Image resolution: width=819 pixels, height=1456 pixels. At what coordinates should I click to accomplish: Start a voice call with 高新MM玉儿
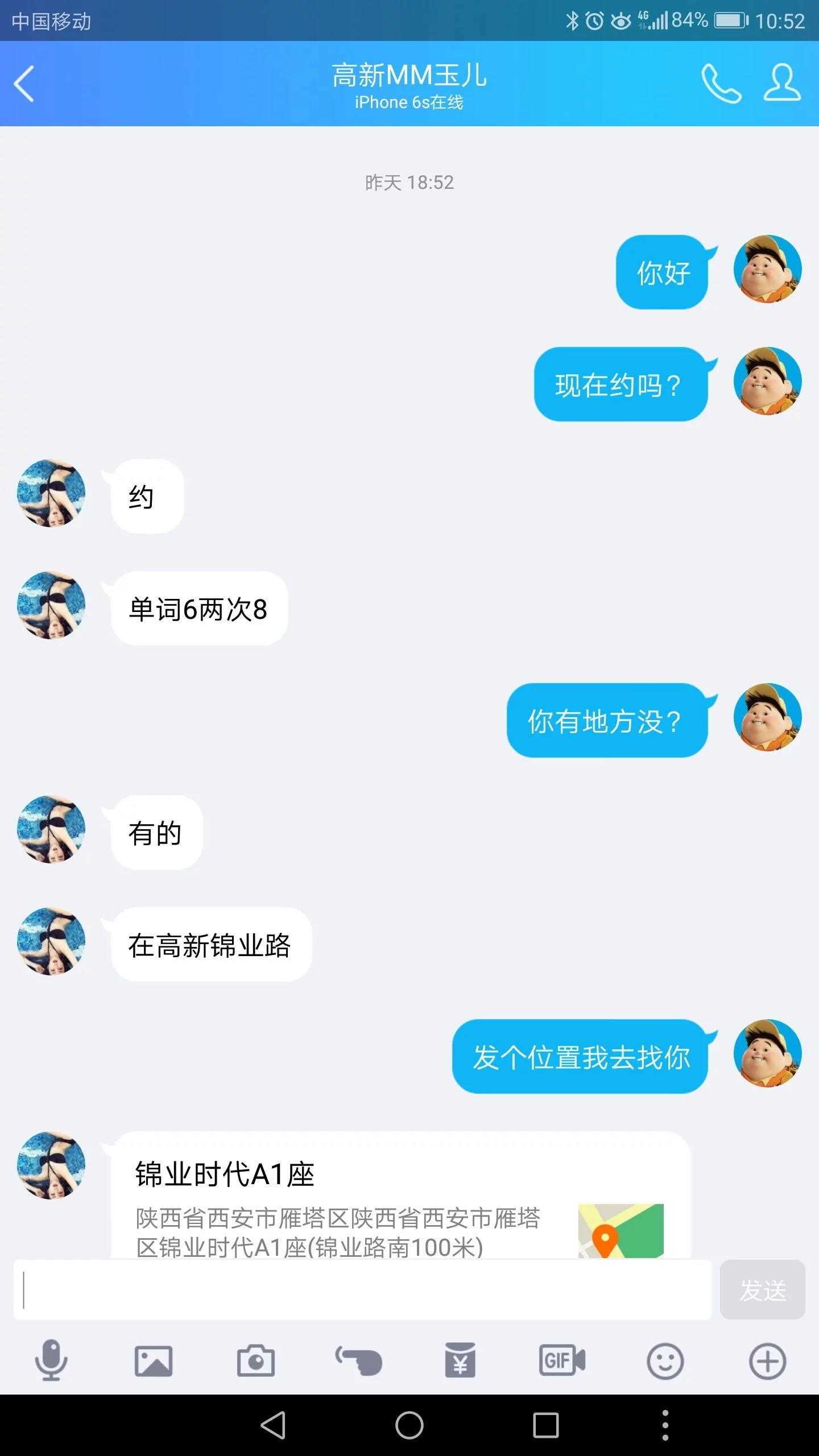[x=721, y=84]
